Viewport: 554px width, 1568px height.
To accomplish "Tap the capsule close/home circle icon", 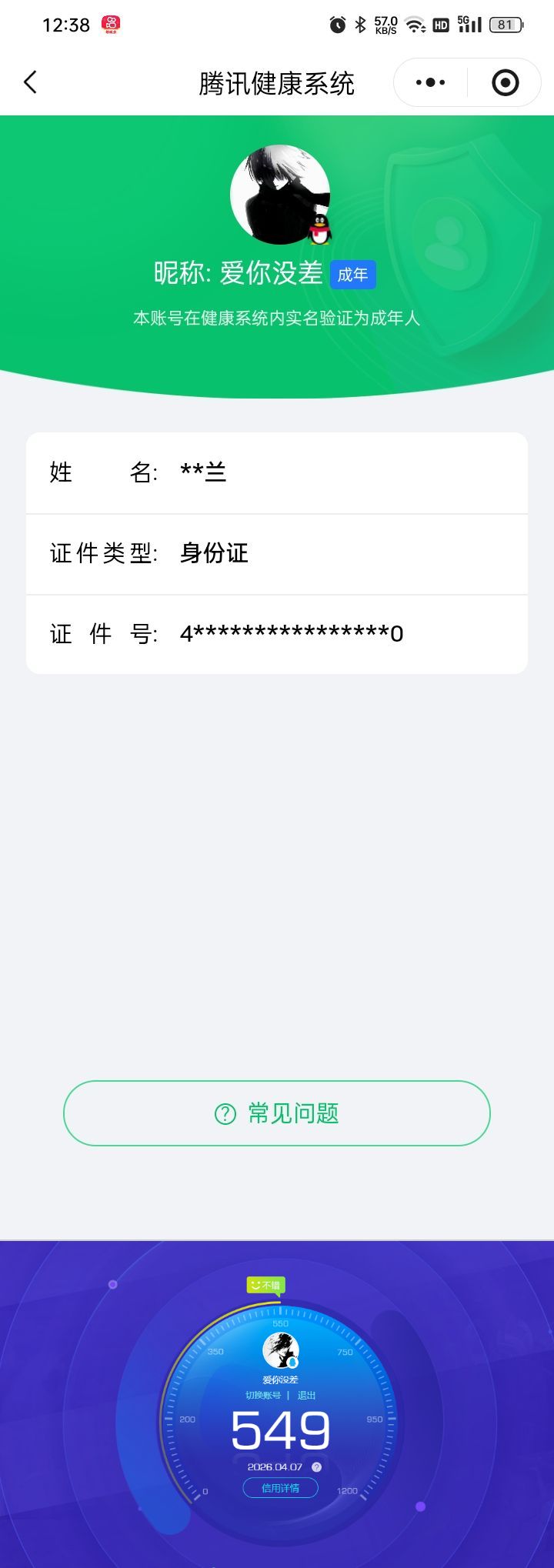I will pos(504,82).
